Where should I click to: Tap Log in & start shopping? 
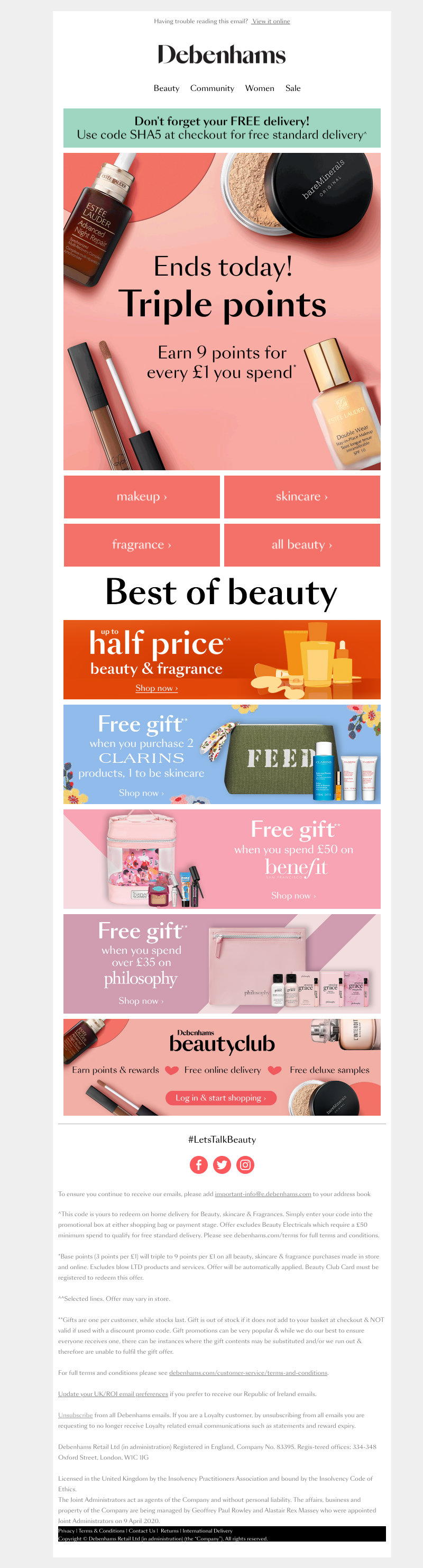(x=221, y=1098)
